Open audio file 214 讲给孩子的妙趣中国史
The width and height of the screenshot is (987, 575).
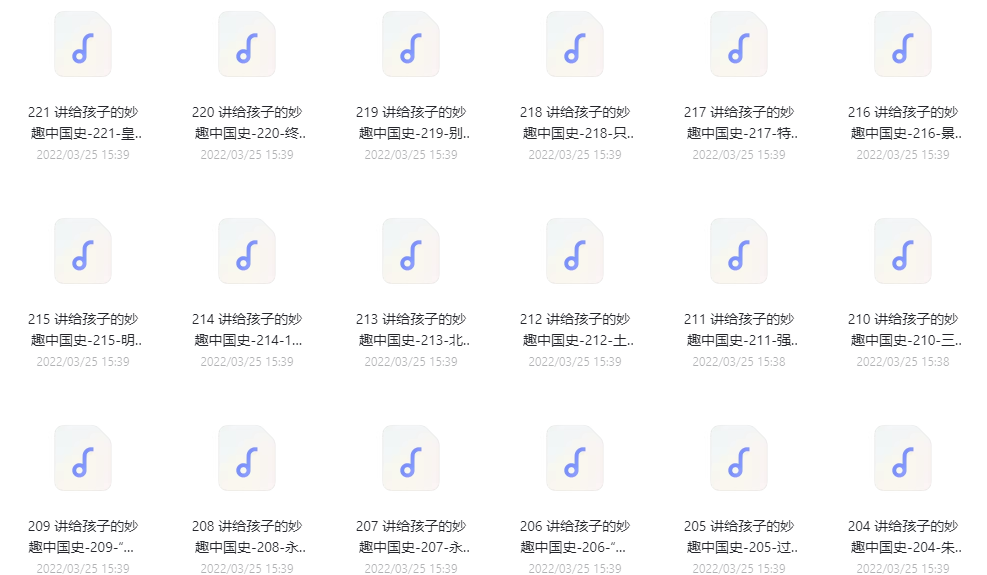pos(247,252)
